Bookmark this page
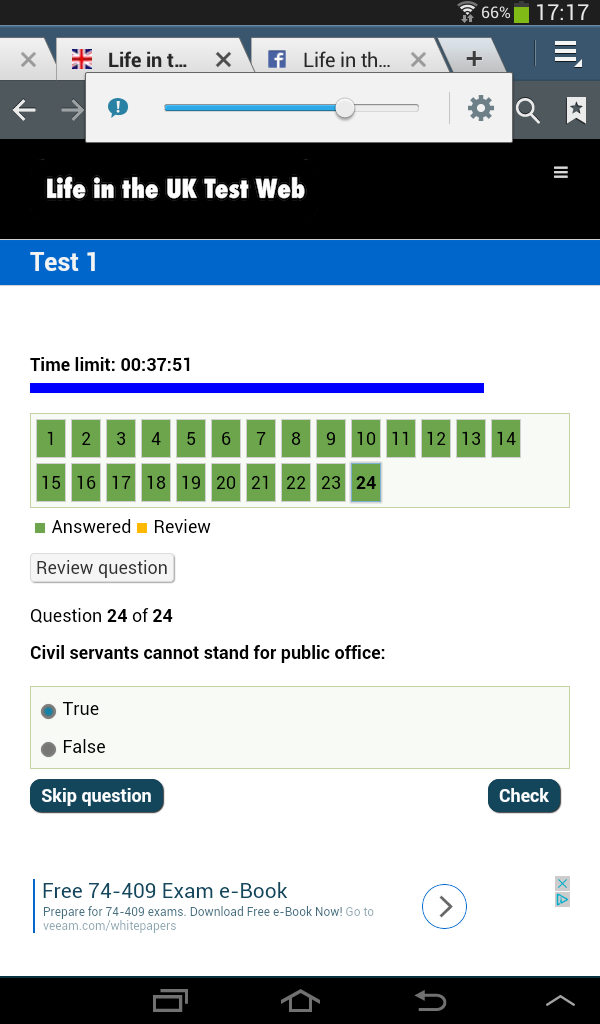The image size is (600, 1024). click(576, 111)
